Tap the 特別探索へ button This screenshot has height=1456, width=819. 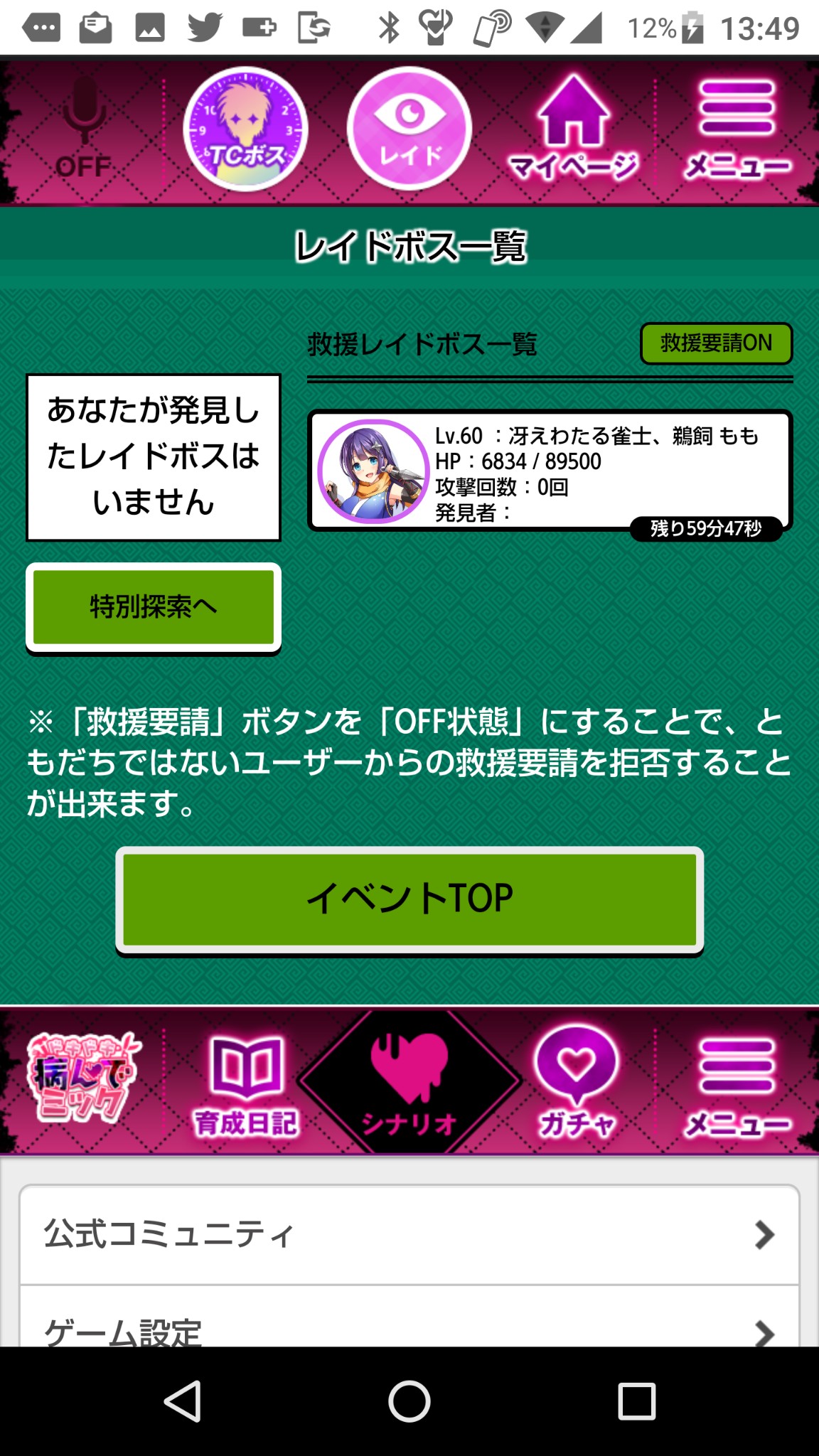coord(154,608)
